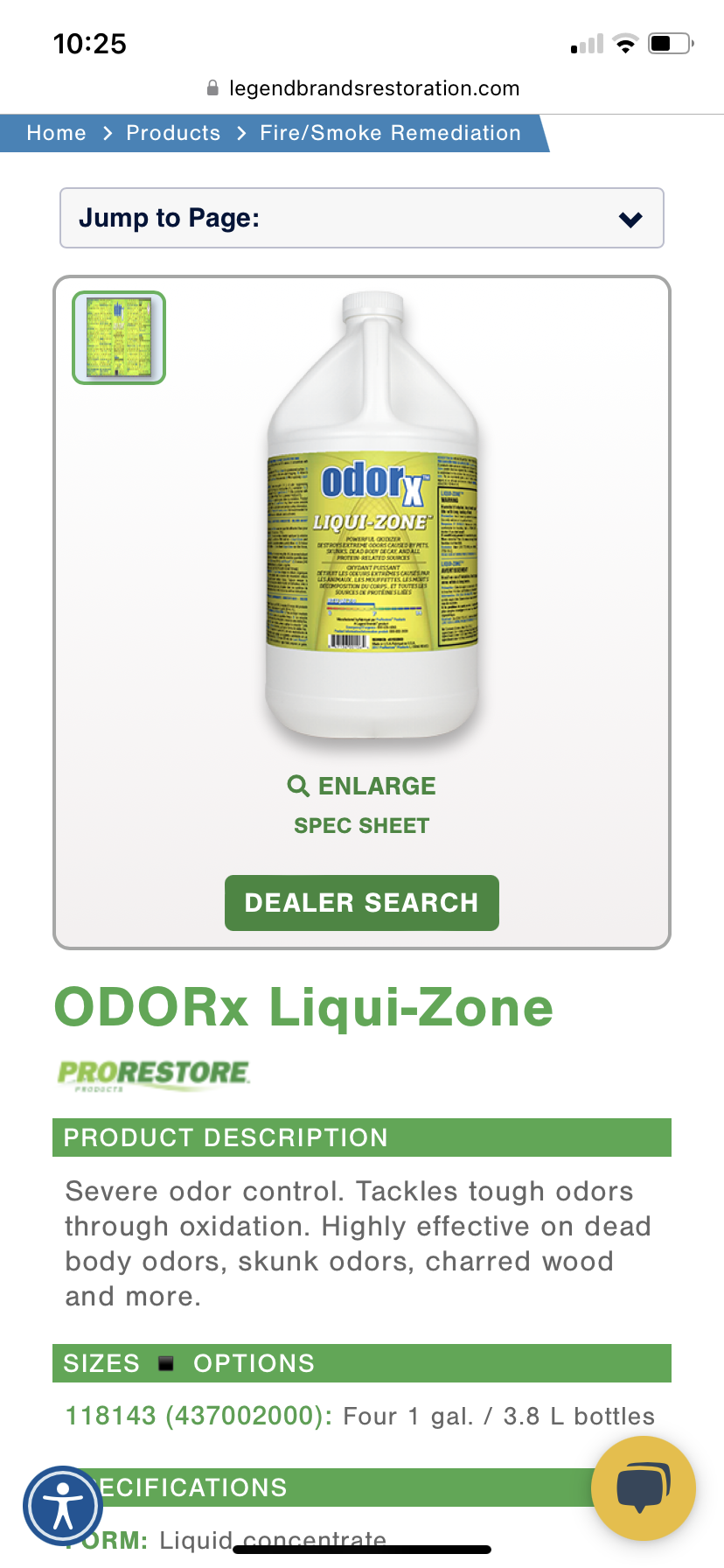Go to the Home breadcrumb

tap(56, 133)
